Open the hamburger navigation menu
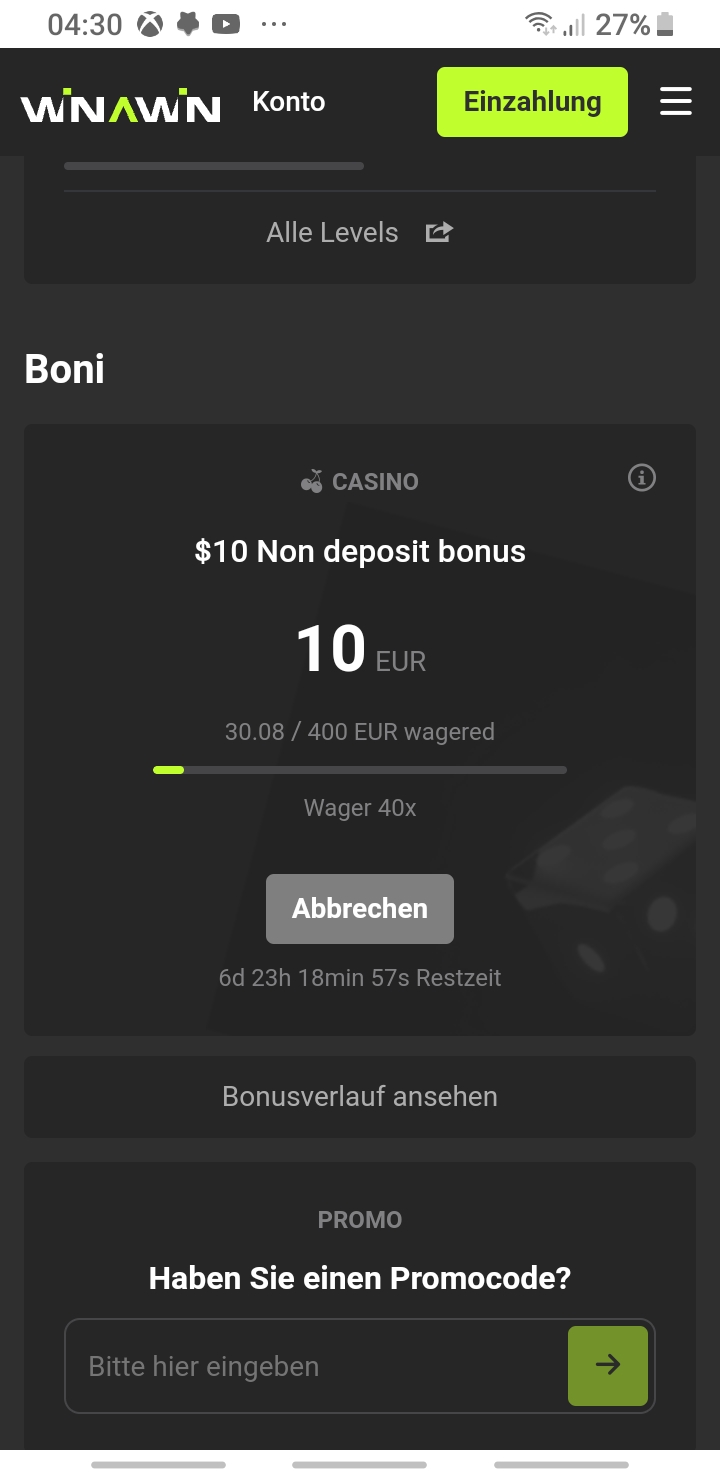Image resolution: width=720 pixels, height=1480 pixels. [x=676, y=100]
